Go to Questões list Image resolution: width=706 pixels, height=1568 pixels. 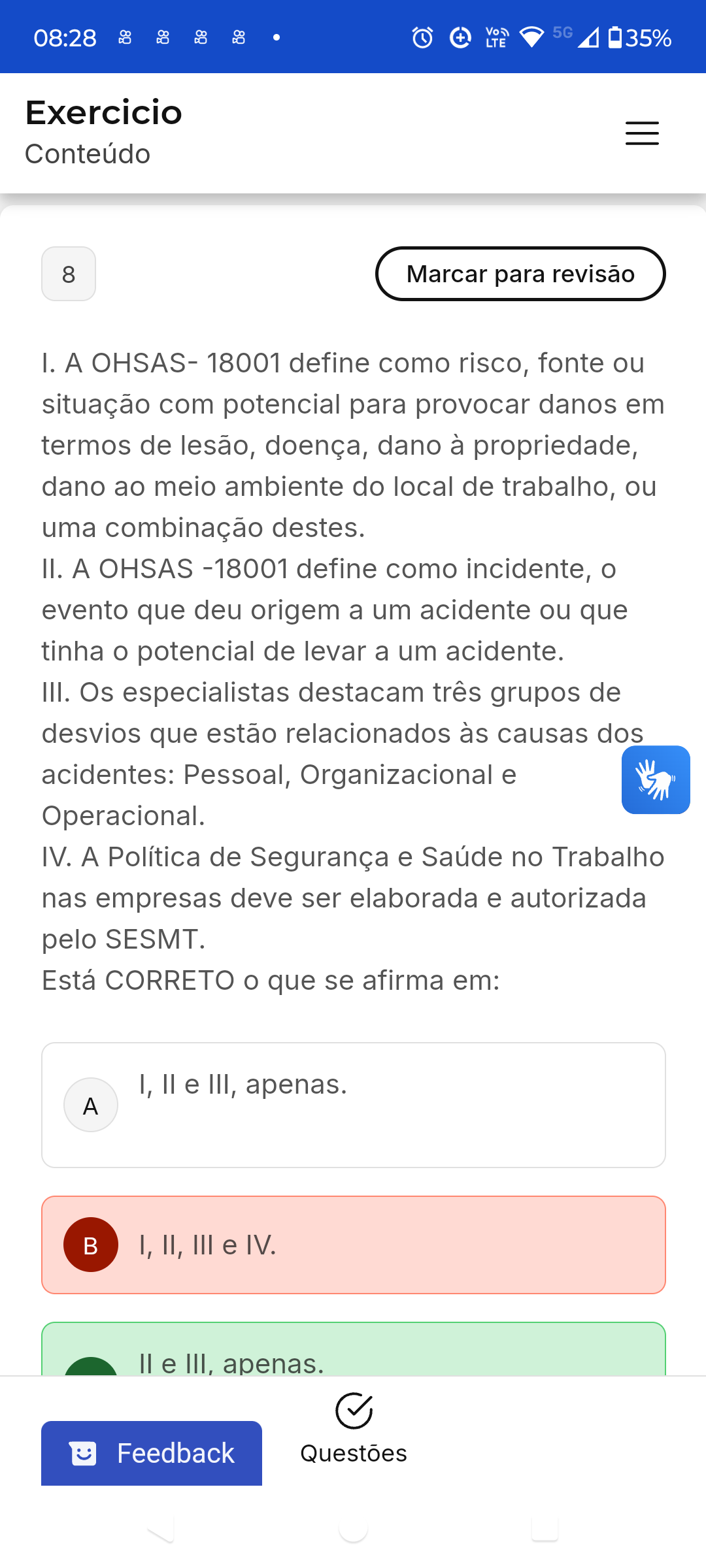pos(354,1428)
